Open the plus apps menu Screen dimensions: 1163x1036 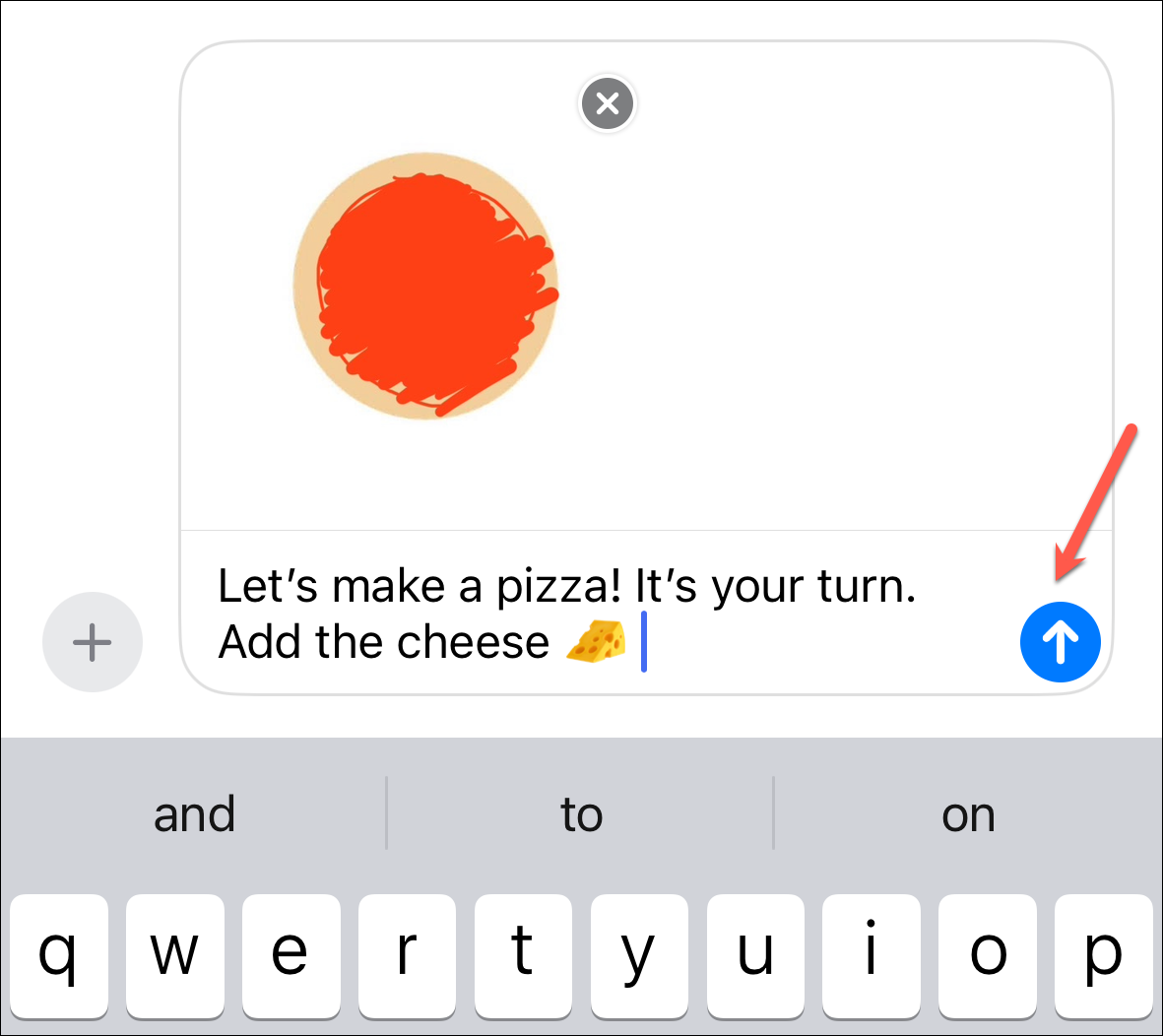click(93, 642)
